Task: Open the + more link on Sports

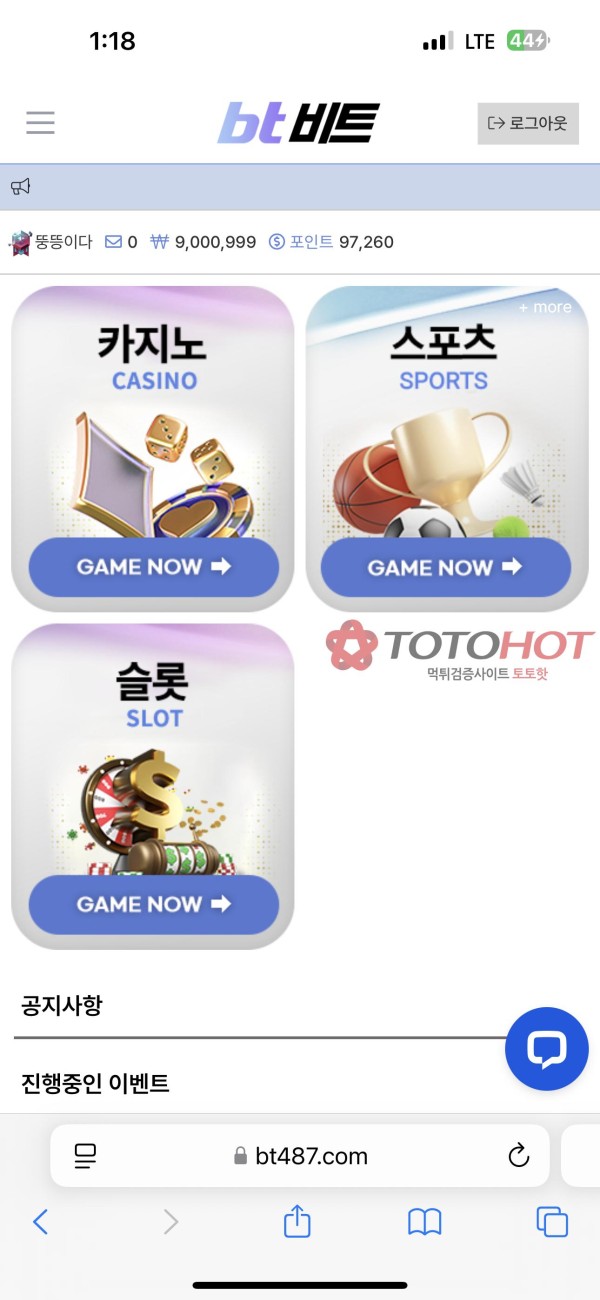Action: click(545, 307)
